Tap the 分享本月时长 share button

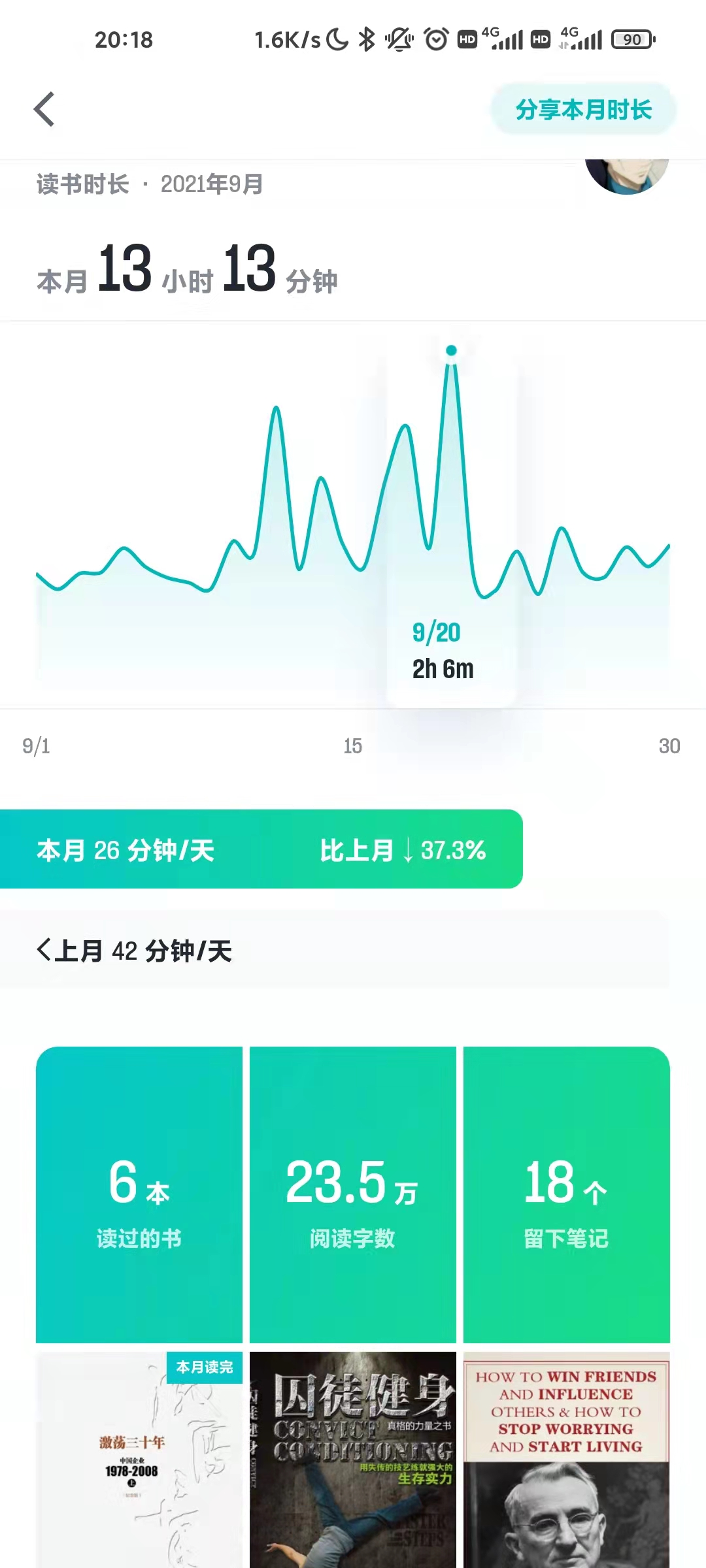pyautogui.click(x=583, y=109)
